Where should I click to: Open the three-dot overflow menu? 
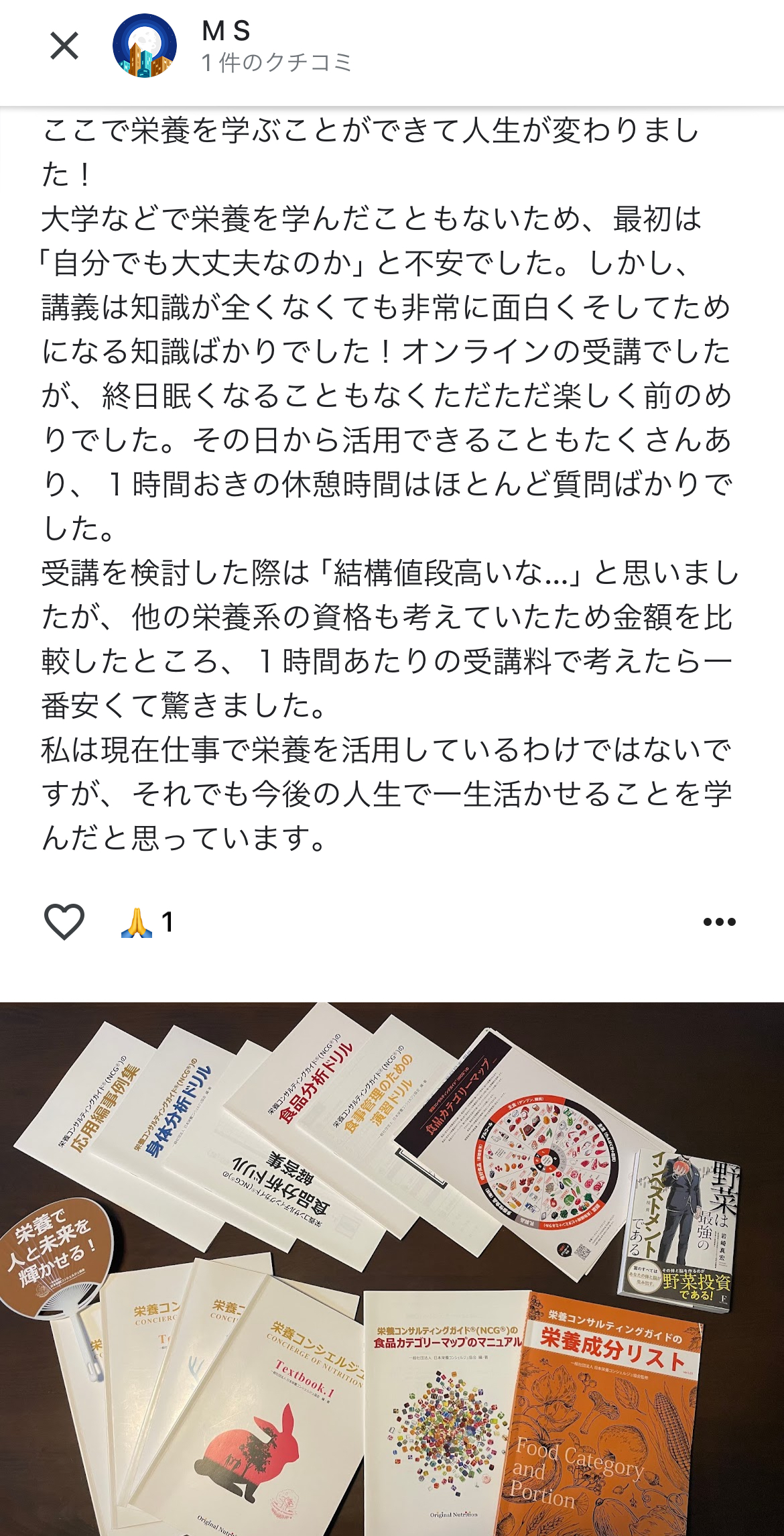pyautogui.click(x=720, y=922)
